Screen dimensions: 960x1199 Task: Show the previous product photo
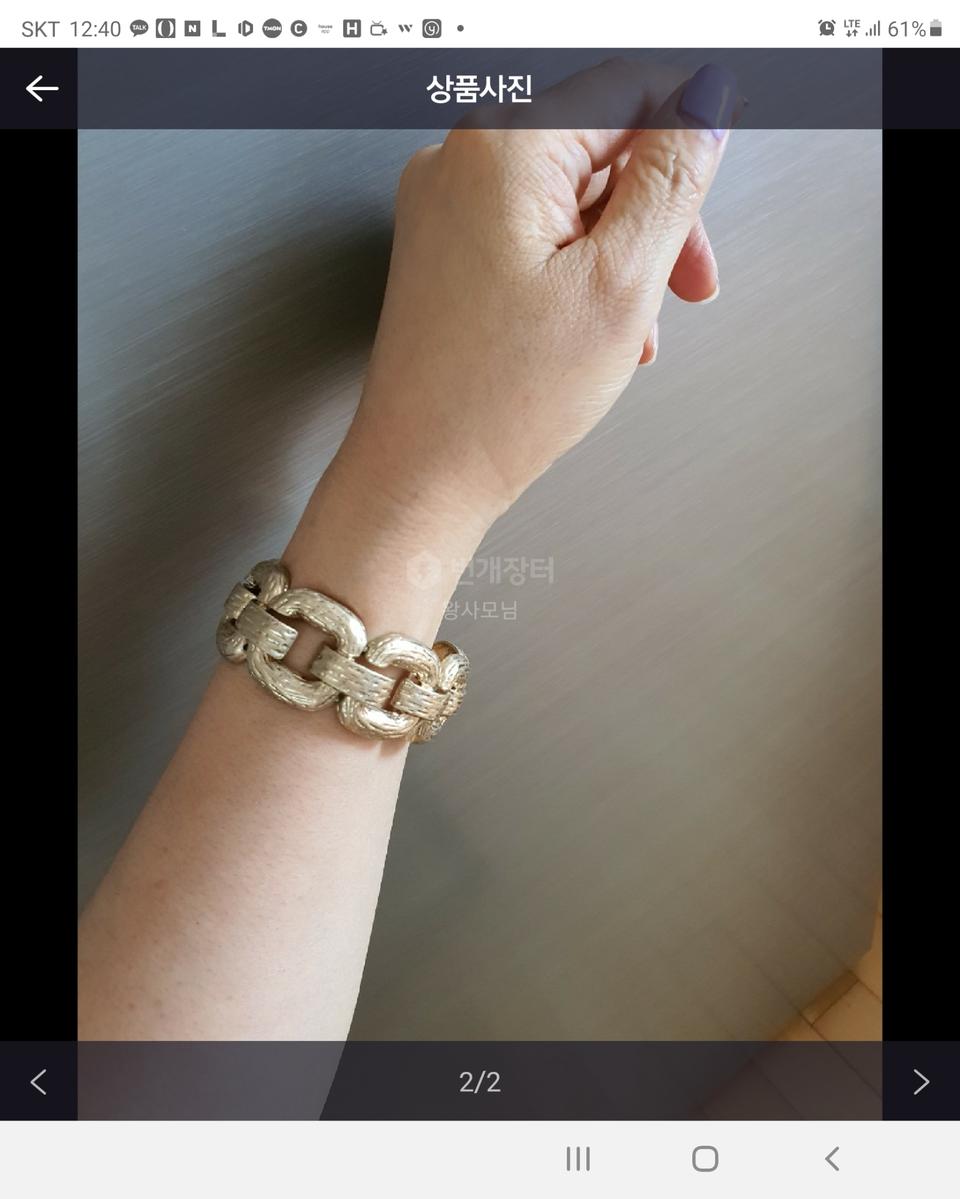coord(38,1081)
